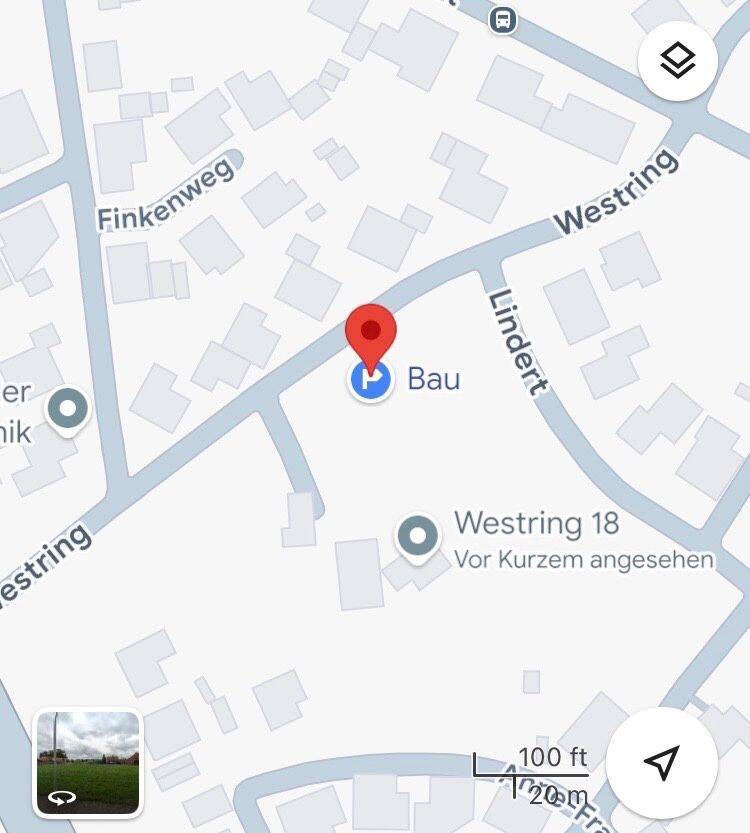Open the Street View preview thumbnail
This screenshot has width=750, height=833.
(x=88, y=764)
